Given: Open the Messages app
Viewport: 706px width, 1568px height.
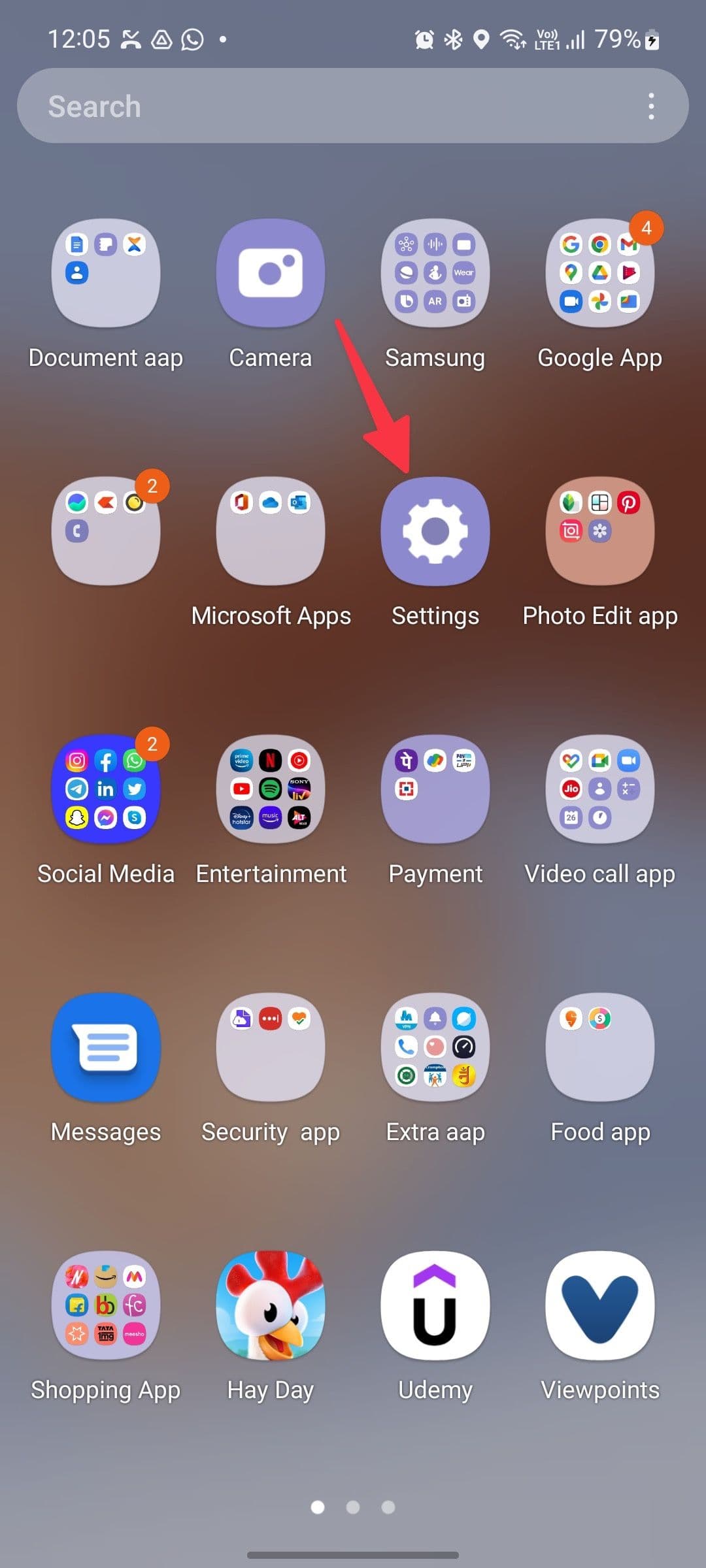Looking at the screenshot, I should (106, 1047).
